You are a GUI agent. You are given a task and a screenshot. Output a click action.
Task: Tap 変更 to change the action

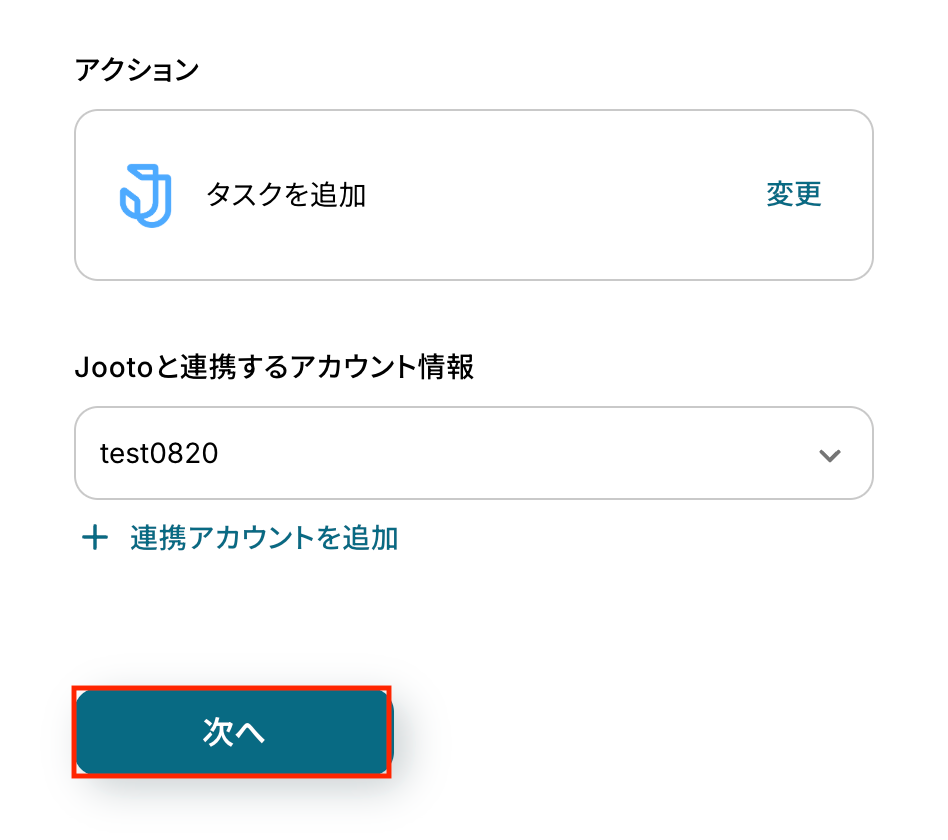(x=793, y=194)
